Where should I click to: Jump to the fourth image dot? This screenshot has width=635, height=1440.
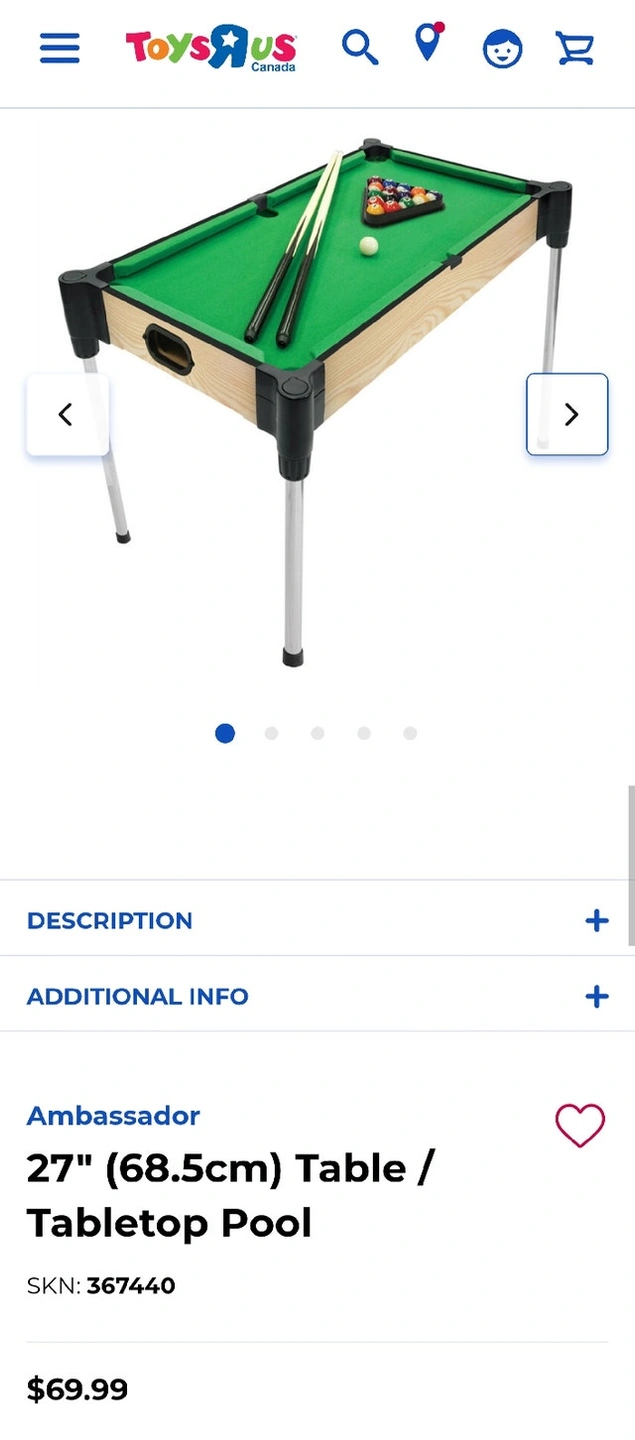click(364, 733)
